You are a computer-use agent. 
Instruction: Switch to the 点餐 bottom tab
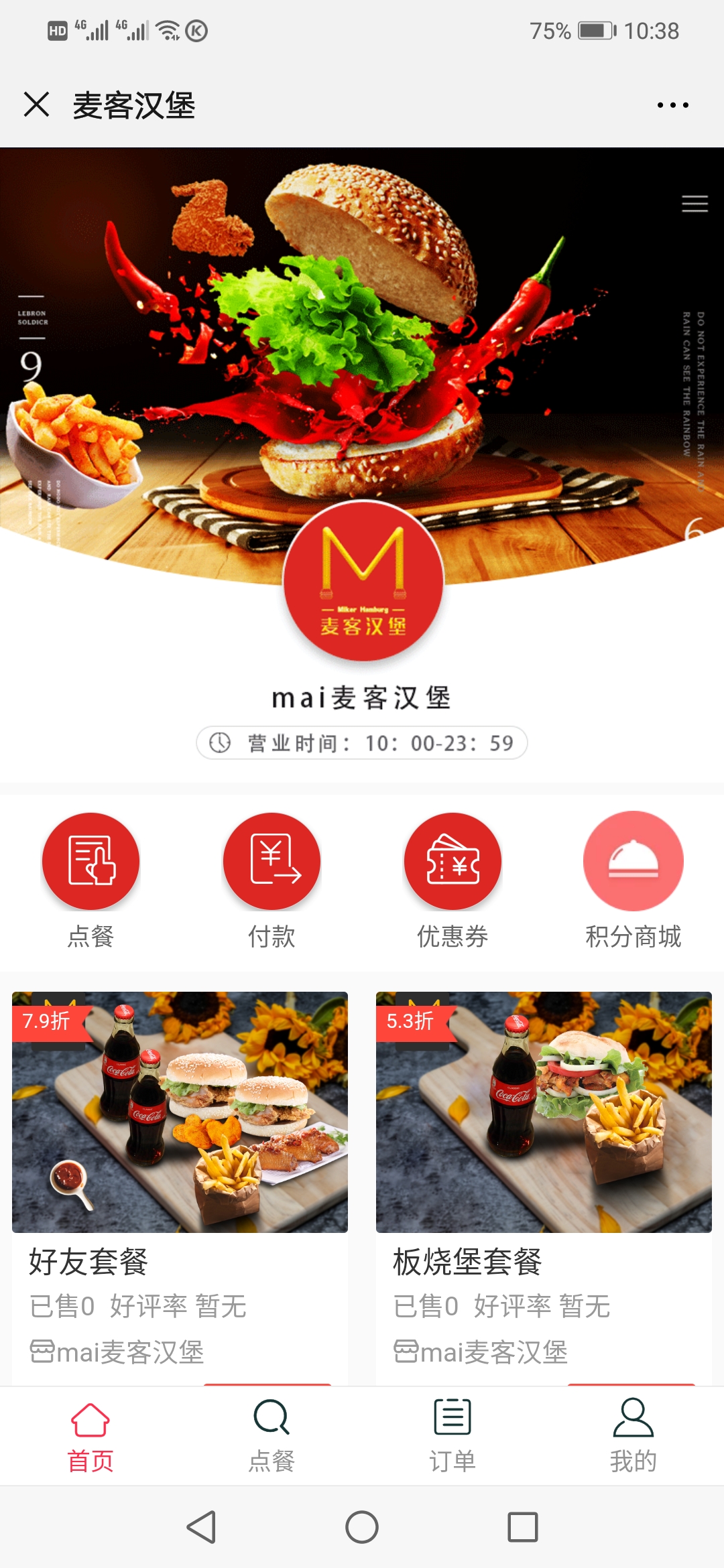[271, 1435]
